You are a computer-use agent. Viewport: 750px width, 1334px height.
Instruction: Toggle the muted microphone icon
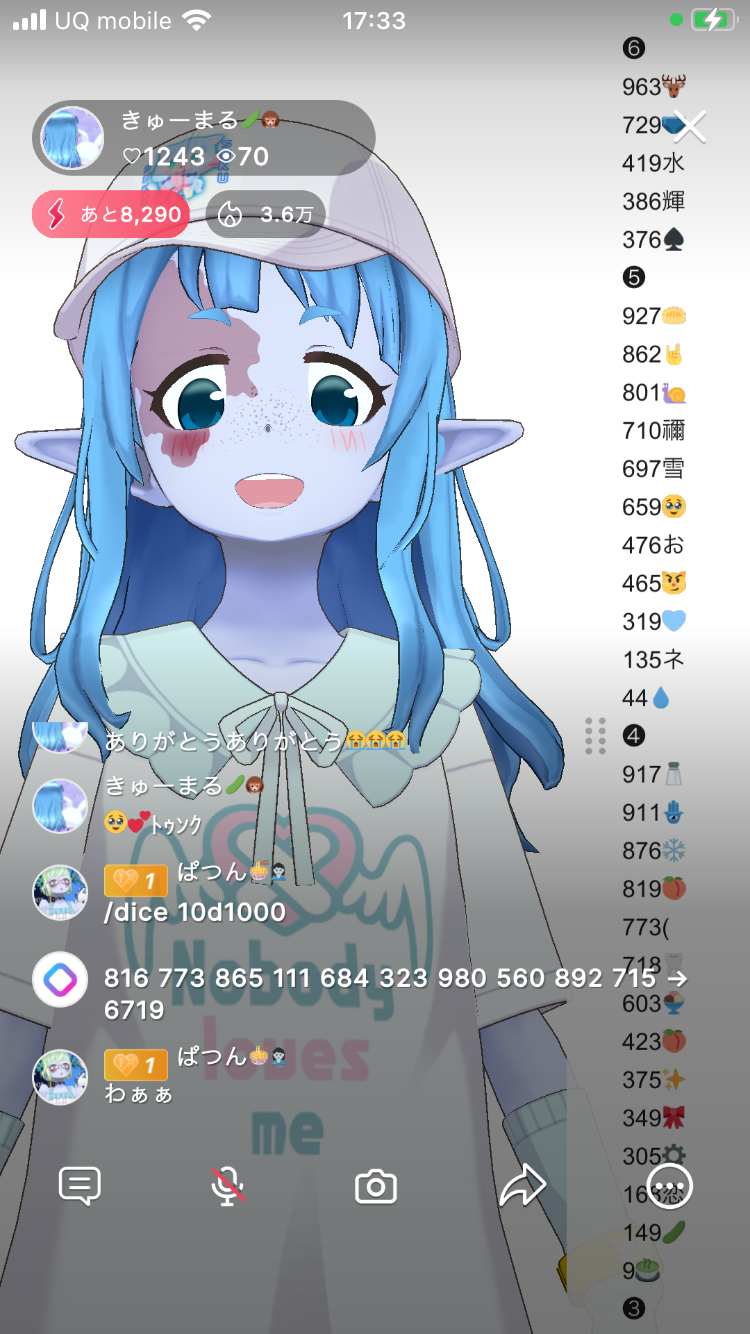click(x=228, y=1187)
